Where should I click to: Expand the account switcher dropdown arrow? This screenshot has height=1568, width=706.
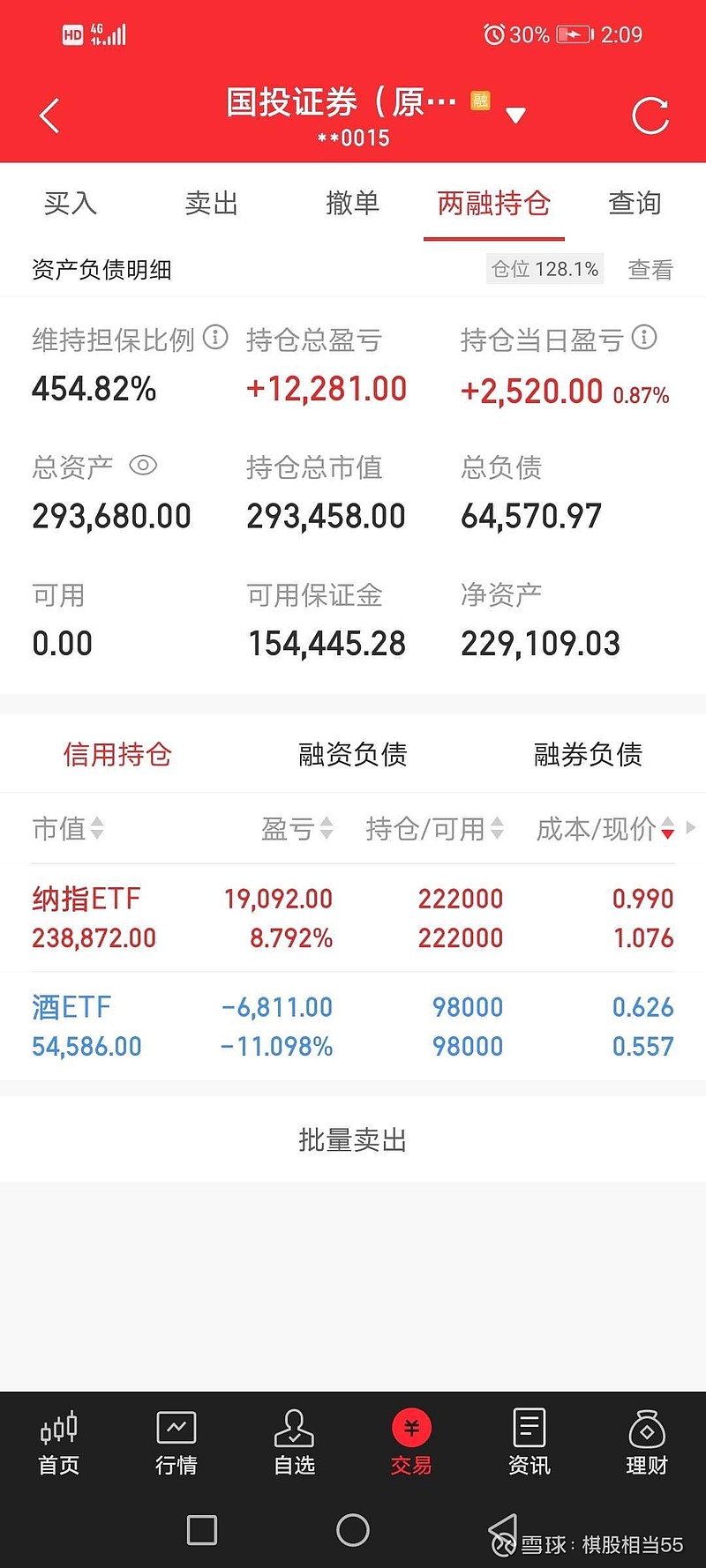(516, 115)
